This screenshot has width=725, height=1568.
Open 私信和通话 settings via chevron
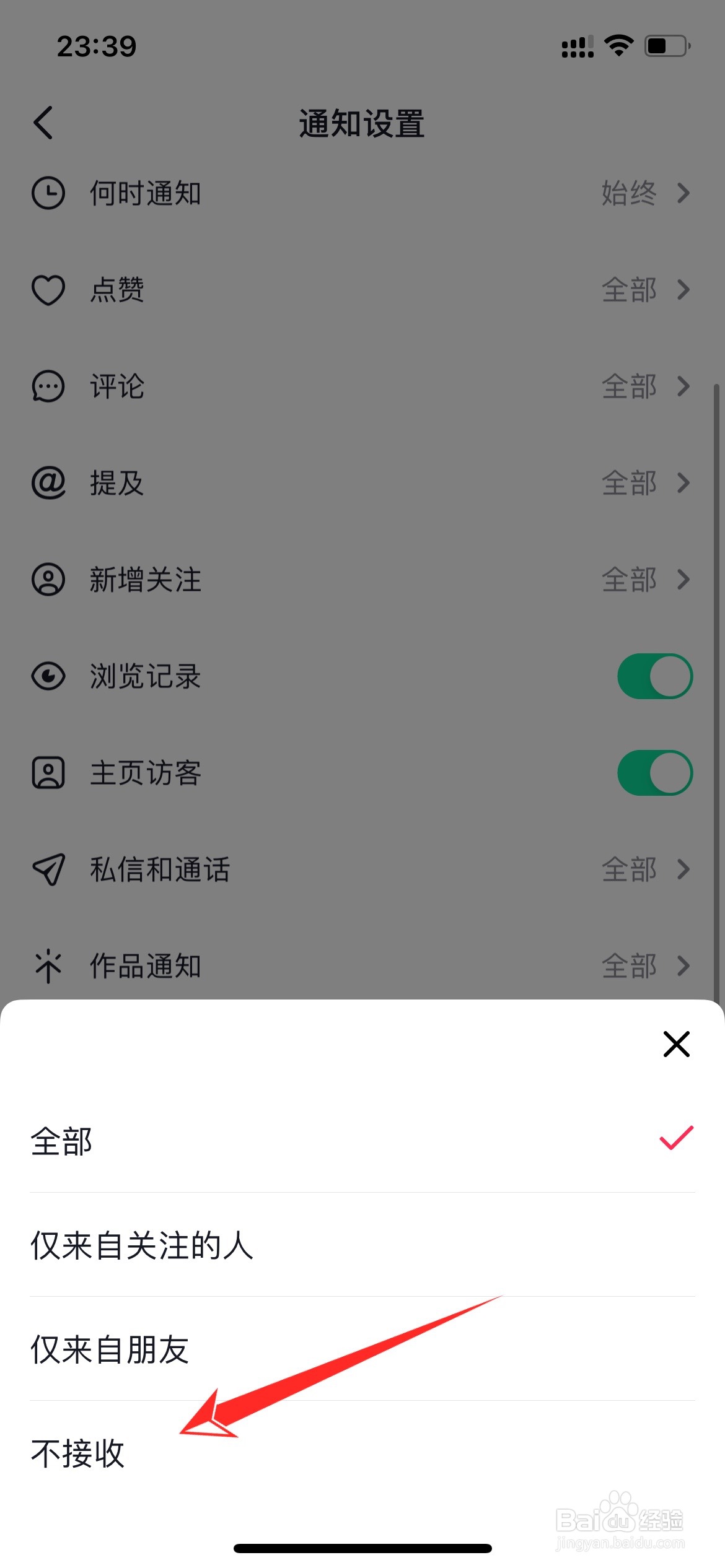click(x=683, y=869)
